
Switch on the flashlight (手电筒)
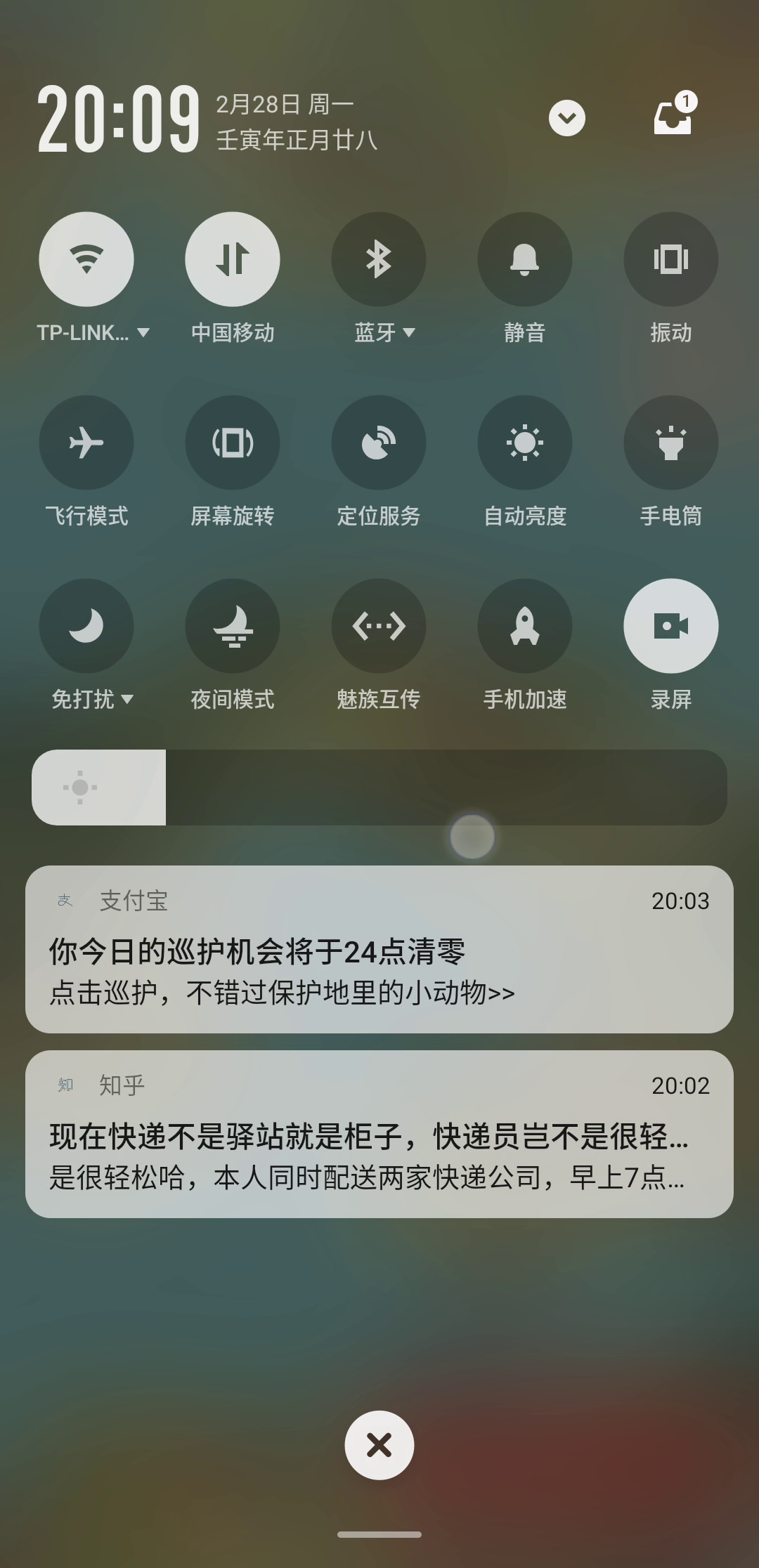(x=671, y=443)
